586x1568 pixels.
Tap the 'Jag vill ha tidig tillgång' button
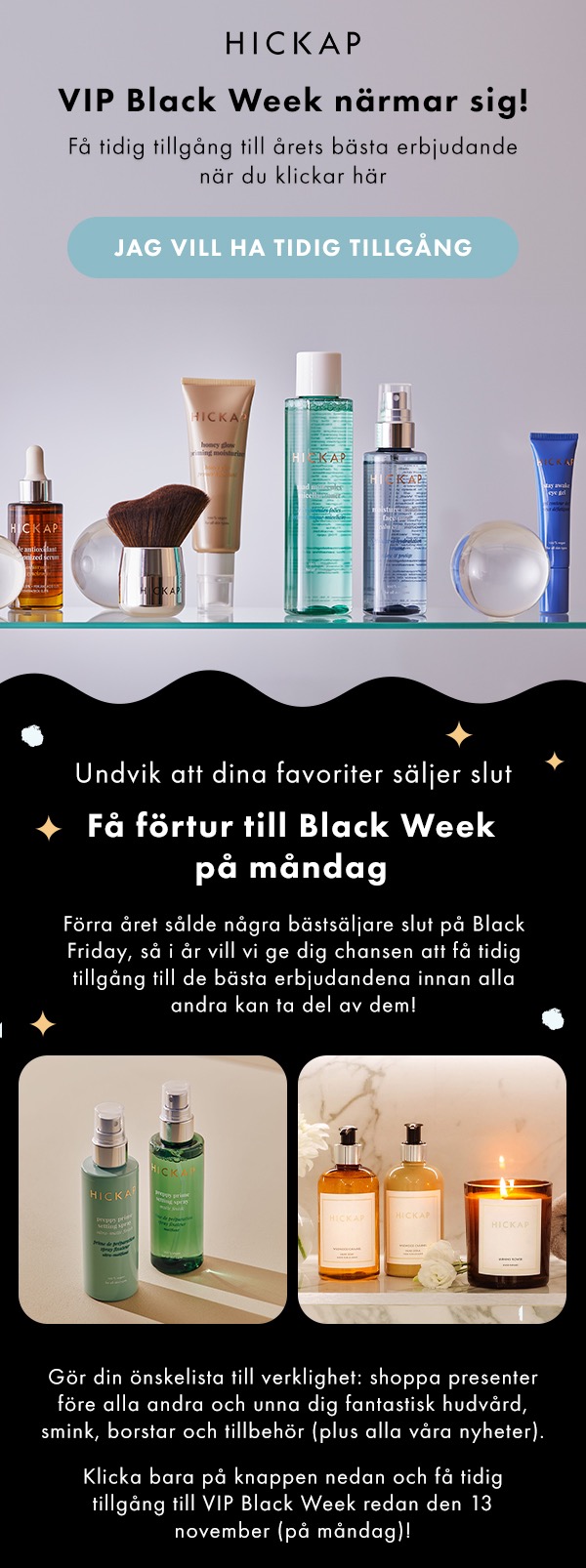click(x=293, y=247)
